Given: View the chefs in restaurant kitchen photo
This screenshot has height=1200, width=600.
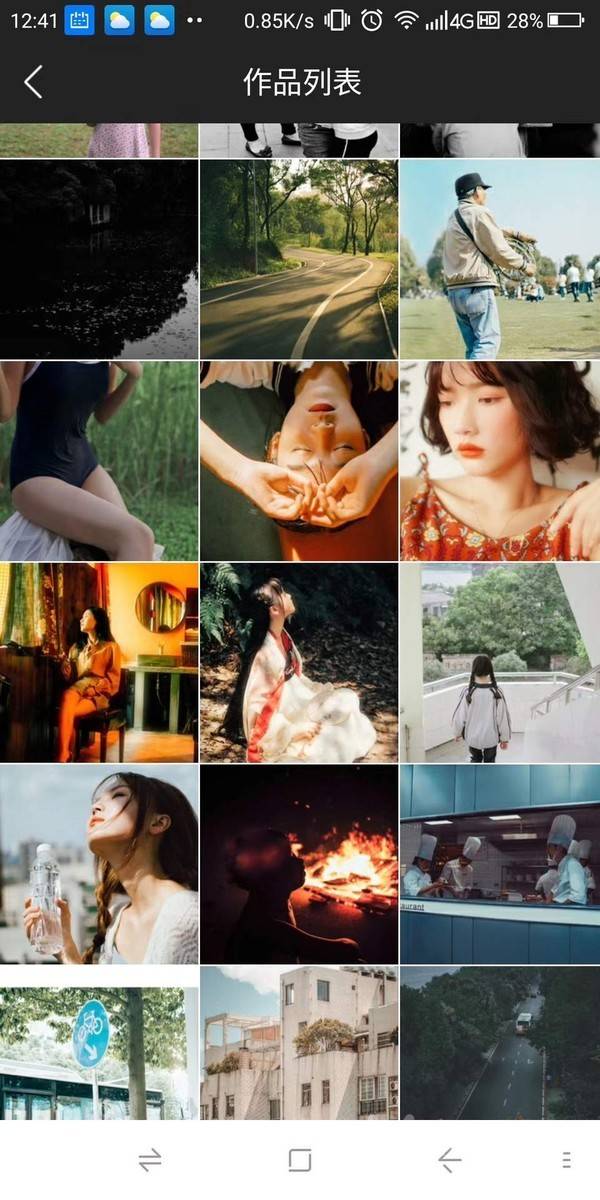Looking at the screenshot, I should pyautogui.click(x=500, y=864).
